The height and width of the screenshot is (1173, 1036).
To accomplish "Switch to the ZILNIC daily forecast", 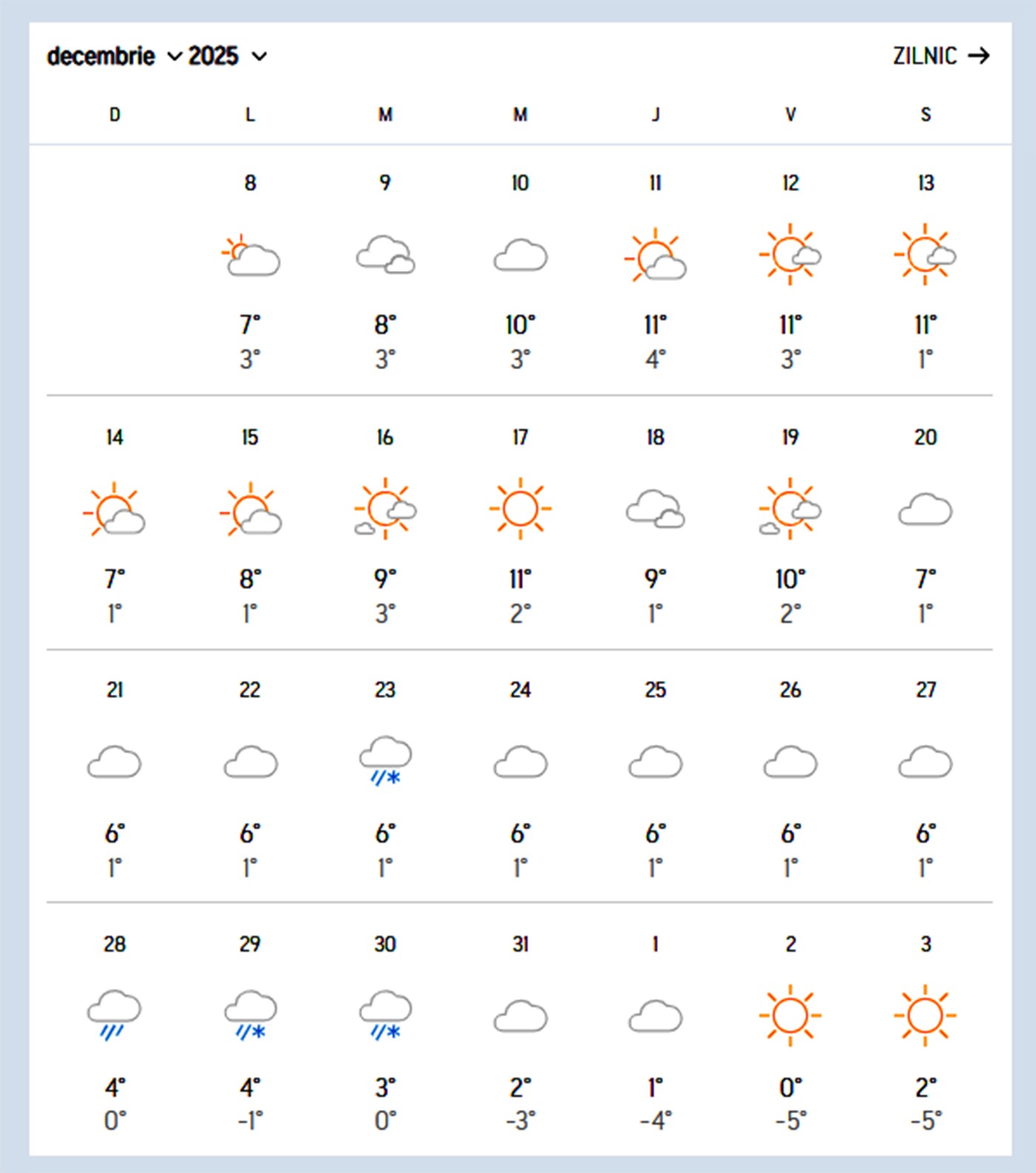I will pos(941,56).
